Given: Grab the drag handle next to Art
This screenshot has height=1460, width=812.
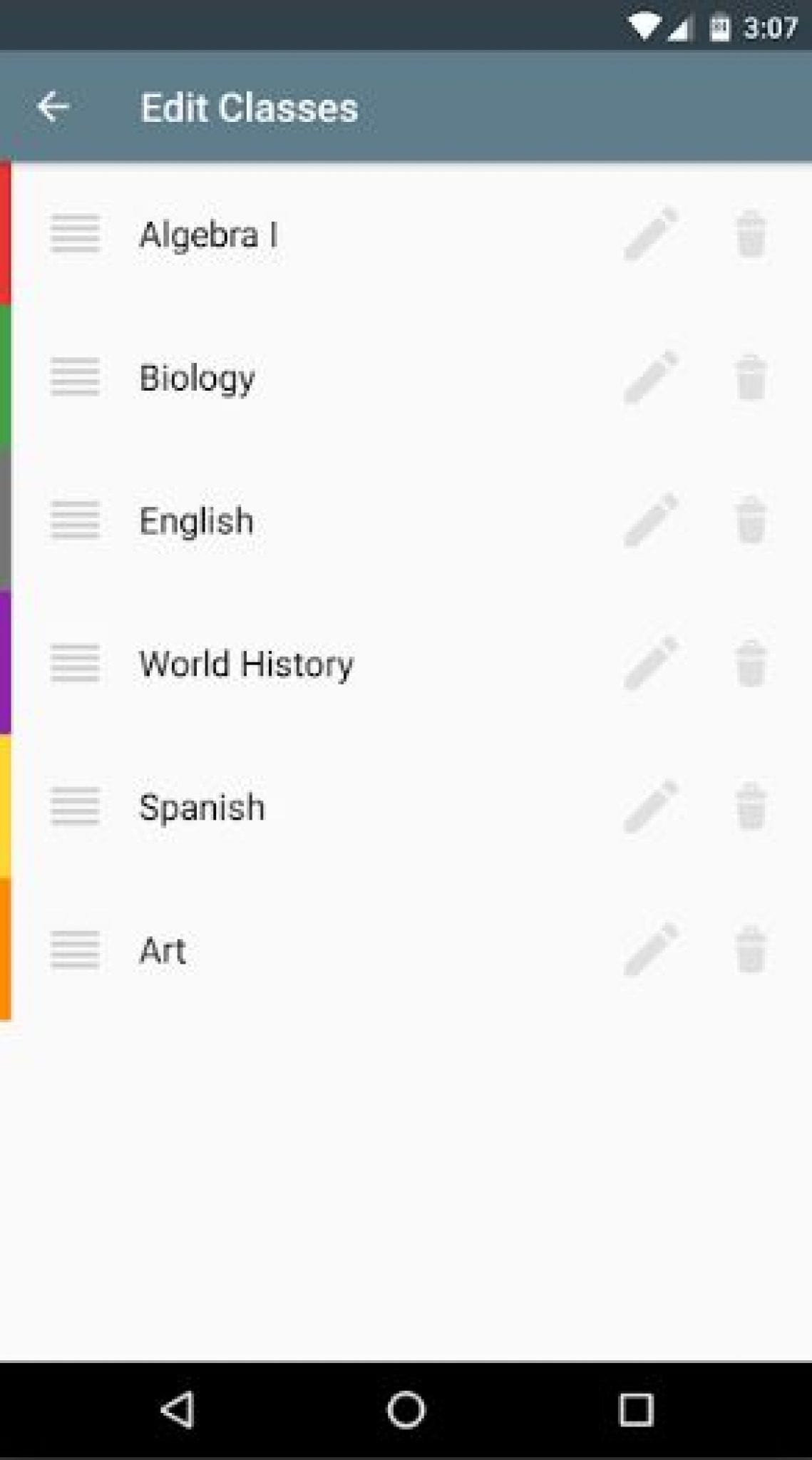Looking at the screenshot, I should click(73, 952).
